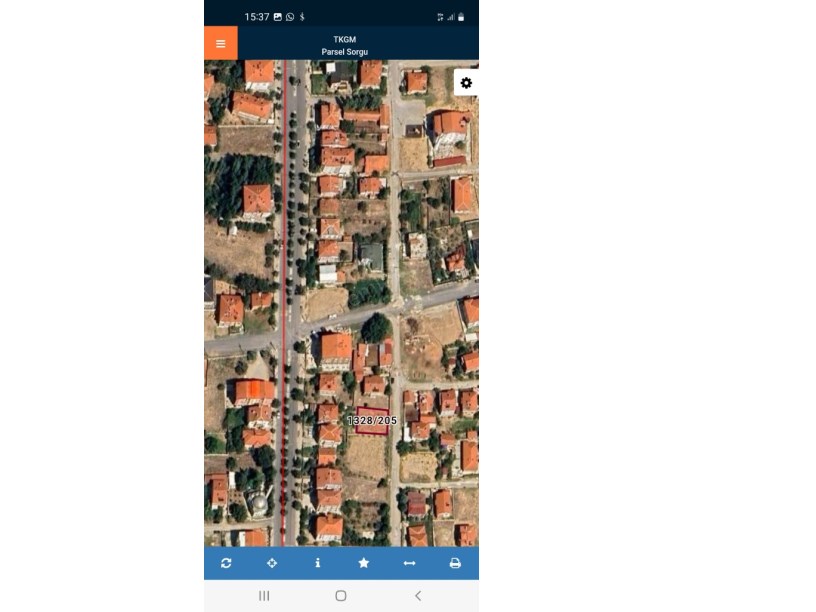
Task: Select the distance measure tool
Action: [x=409, y=563]
